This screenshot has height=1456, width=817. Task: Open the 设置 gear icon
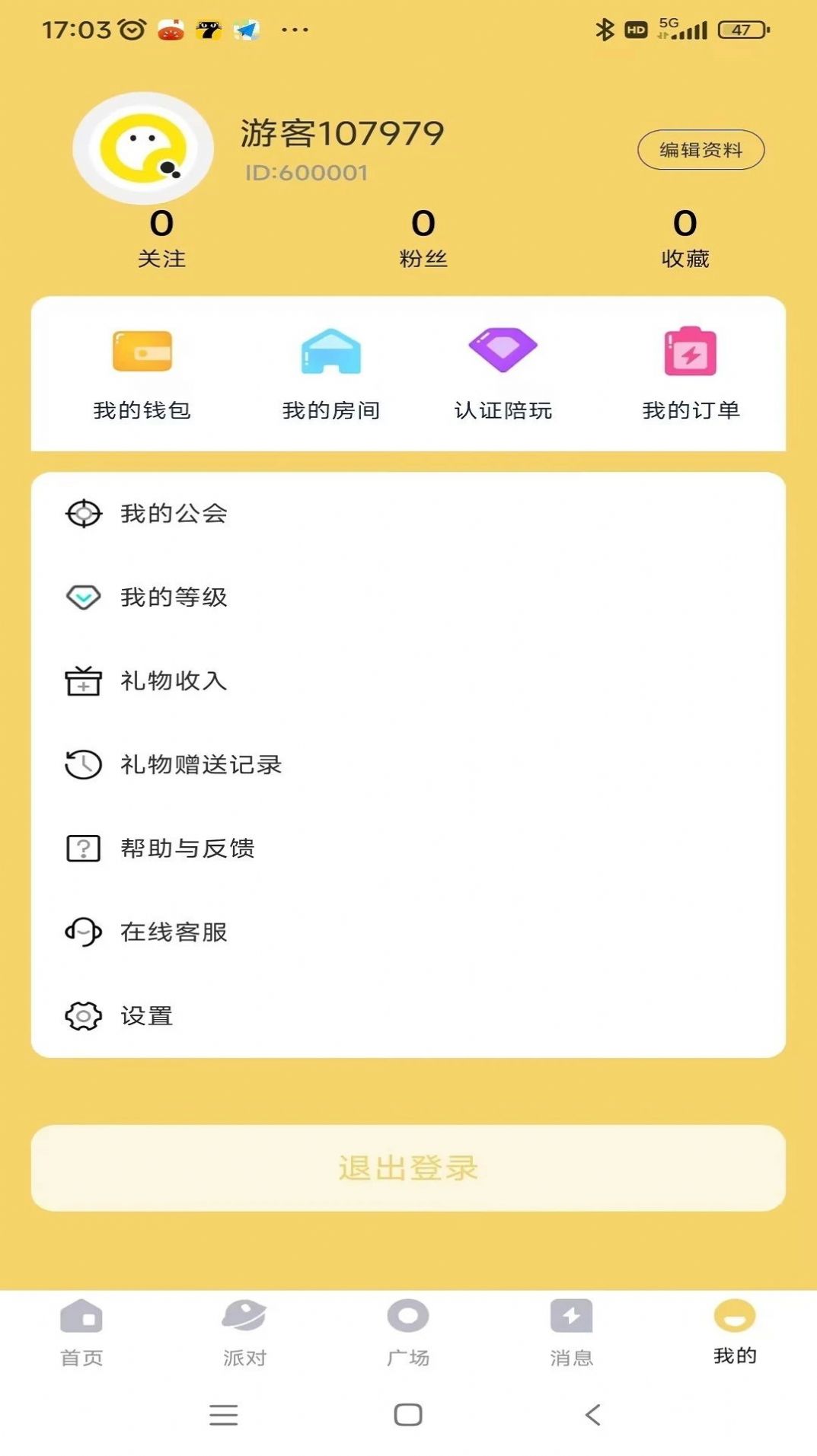84,1015
